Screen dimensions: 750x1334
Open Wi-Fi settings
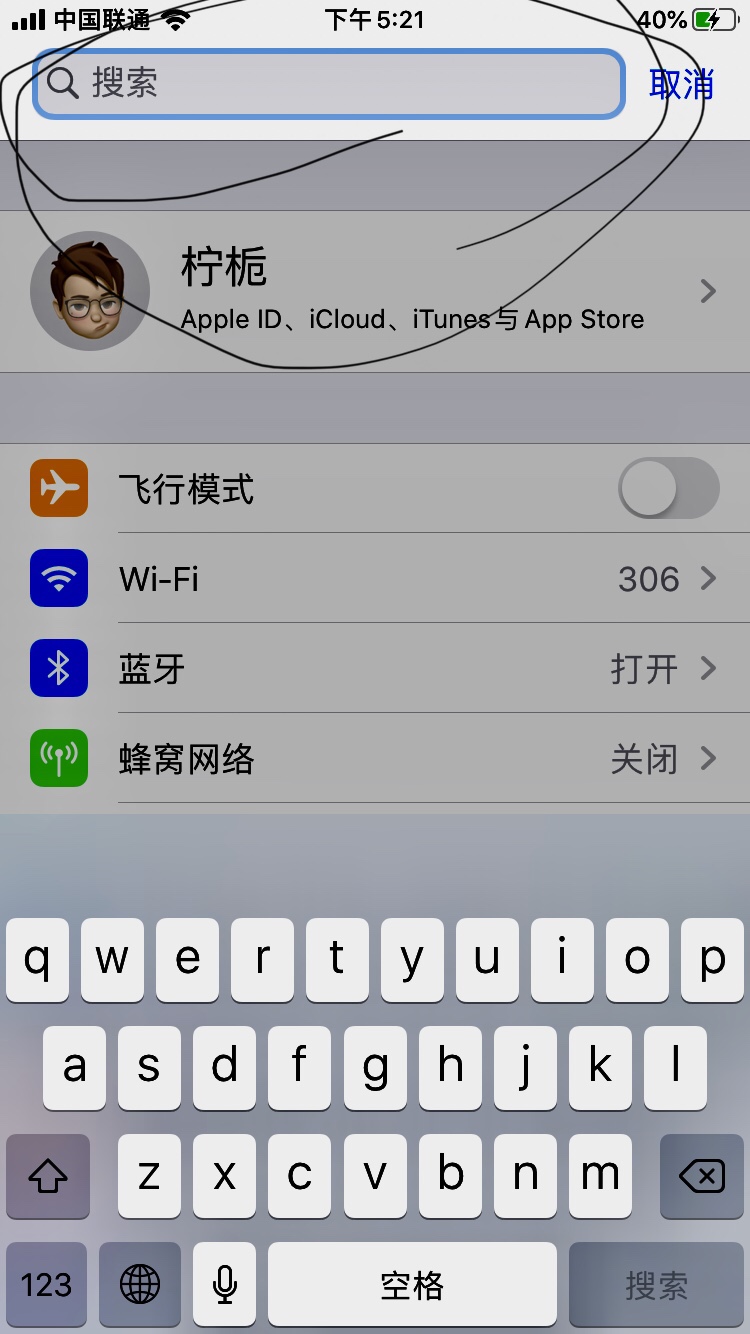coord(375,579)
